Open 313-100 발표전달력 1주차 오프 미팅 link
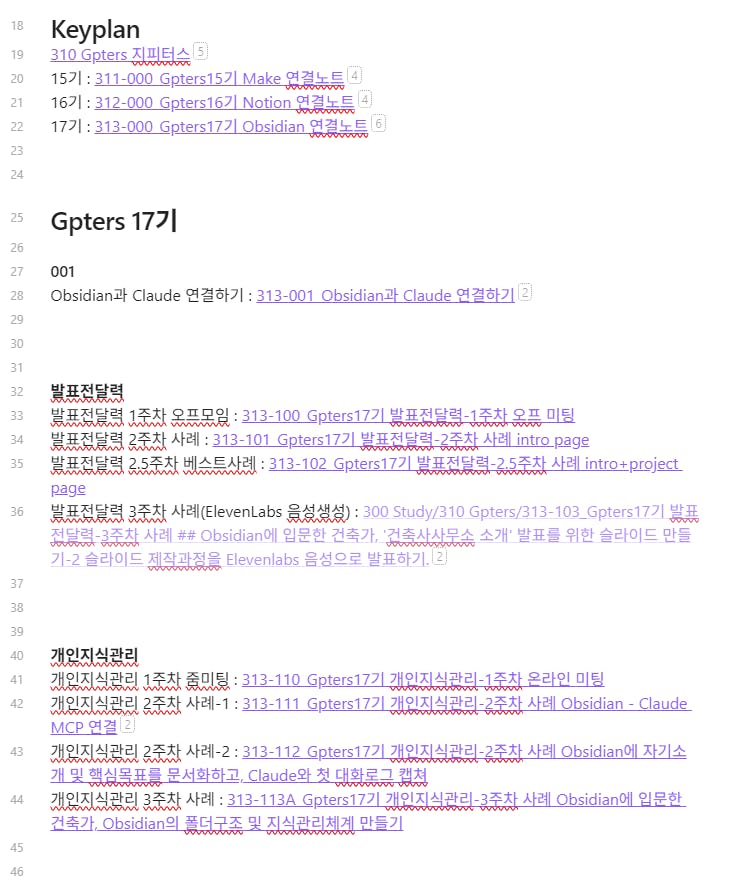 (x=408, y=415)
